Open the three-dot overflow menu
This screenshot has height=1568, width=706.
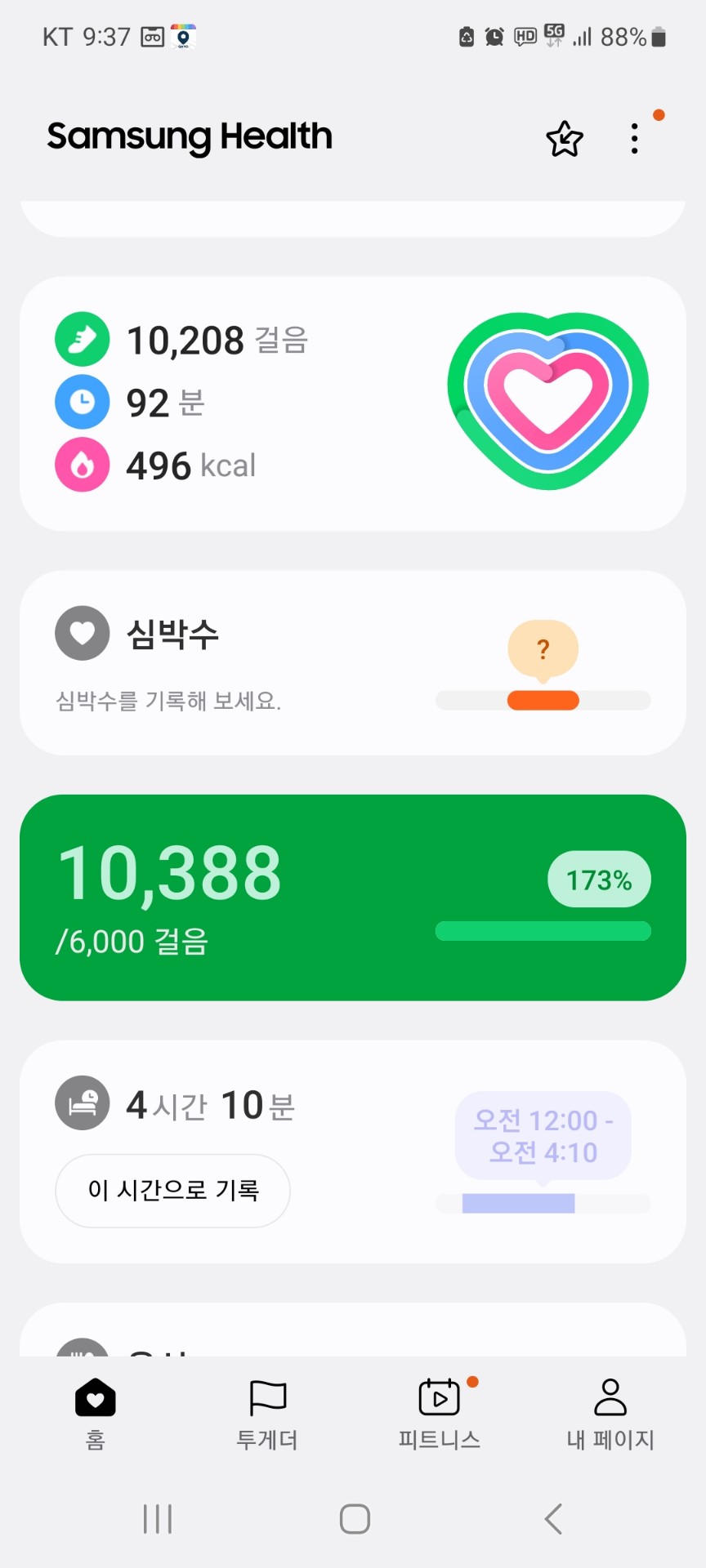coord(635,139)
